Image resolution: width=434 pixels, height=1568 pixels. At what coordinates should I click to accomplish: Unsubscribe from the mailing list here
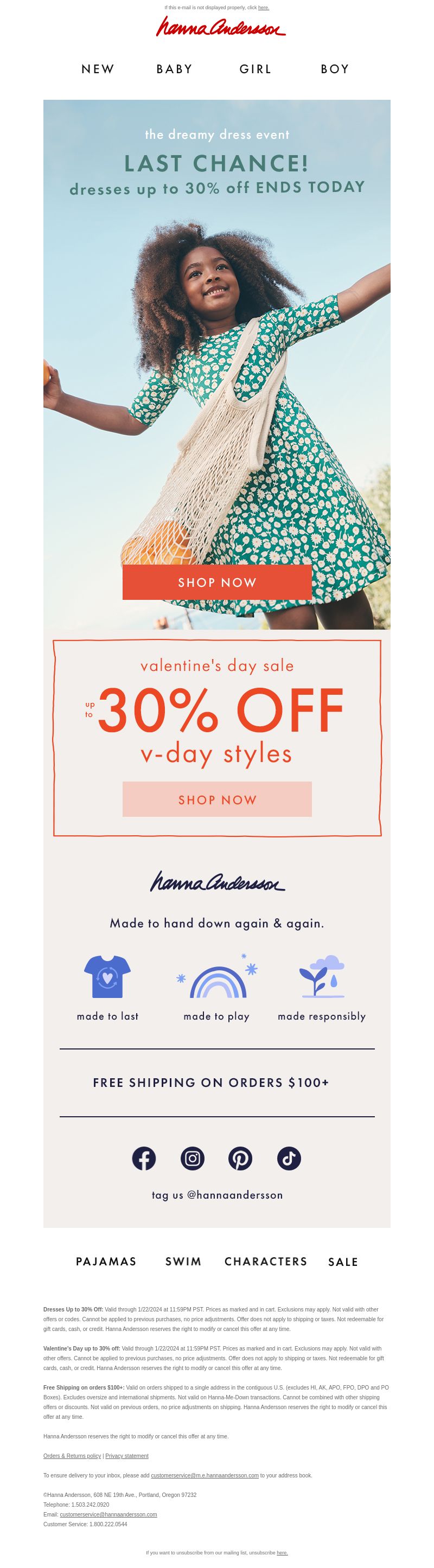(x=282, y=1553)
